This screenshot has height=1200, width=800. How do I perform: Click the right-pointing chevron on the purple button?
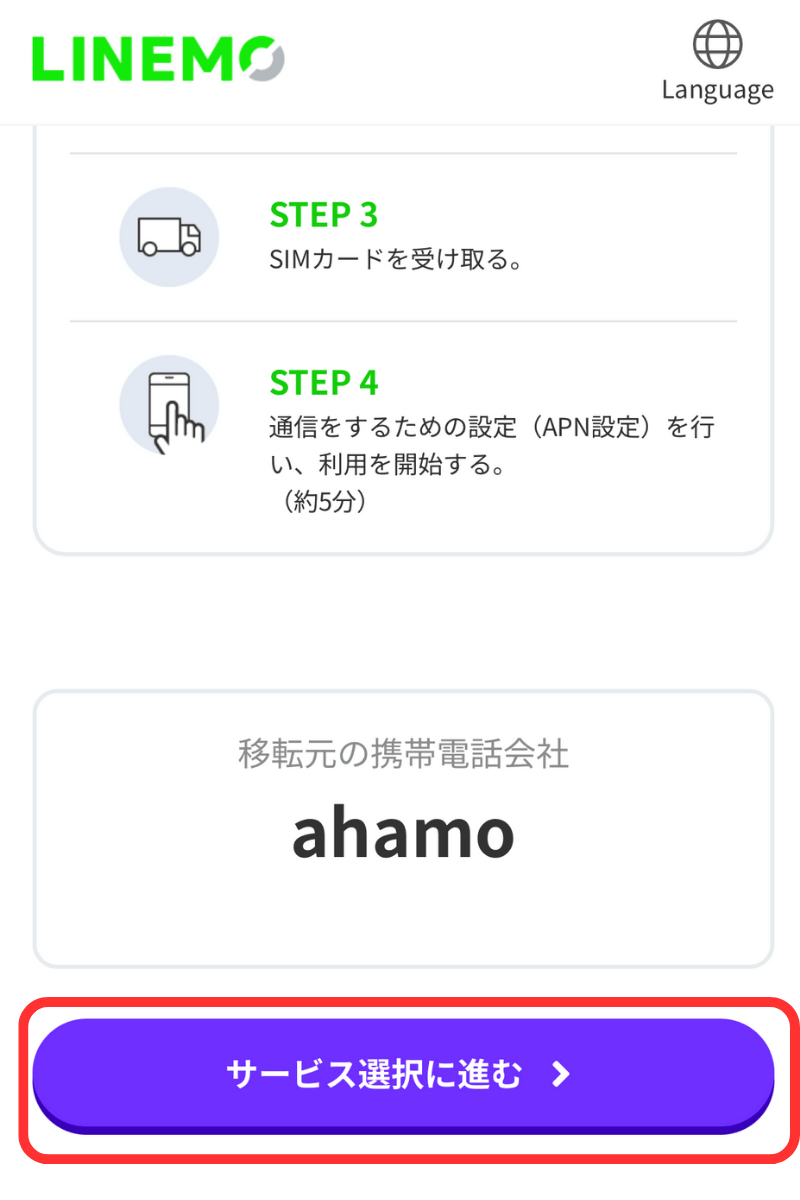click(561, 1075)
